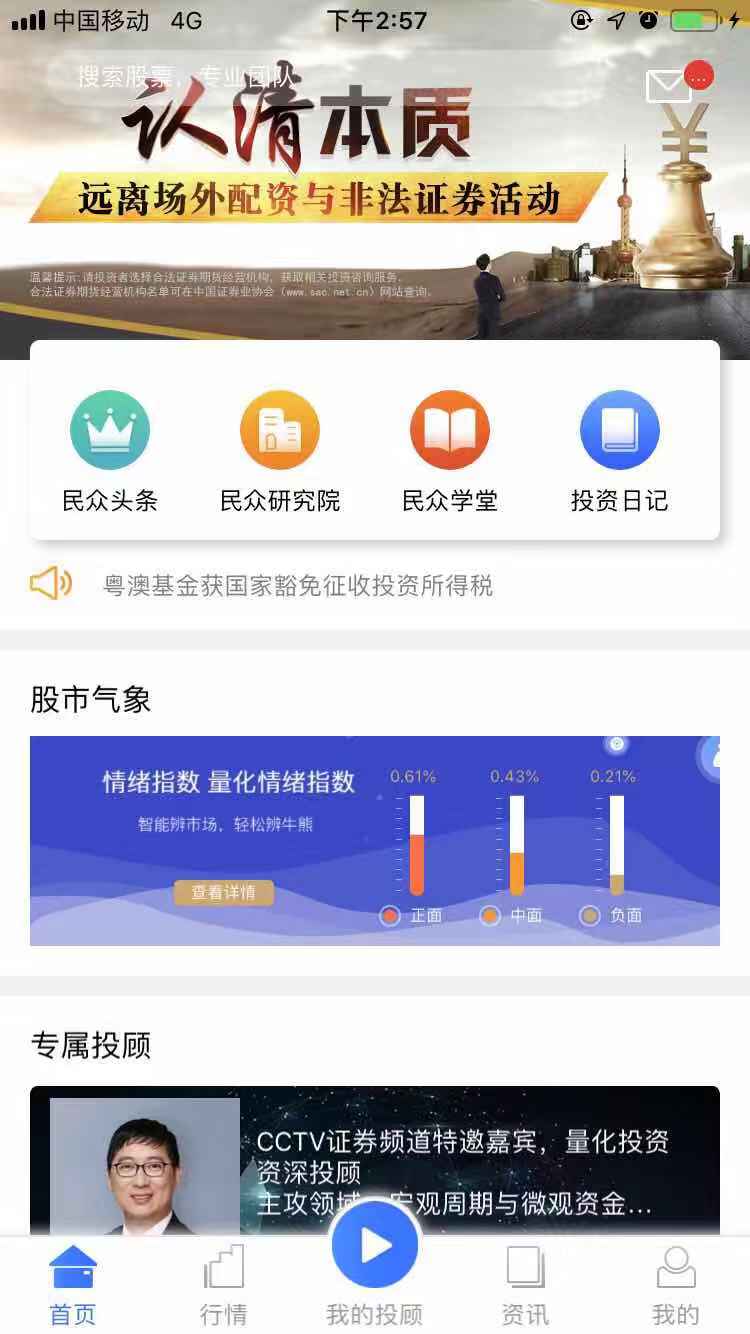Open the CCTV证券频道 advisor card

[x=375, y=1160]
